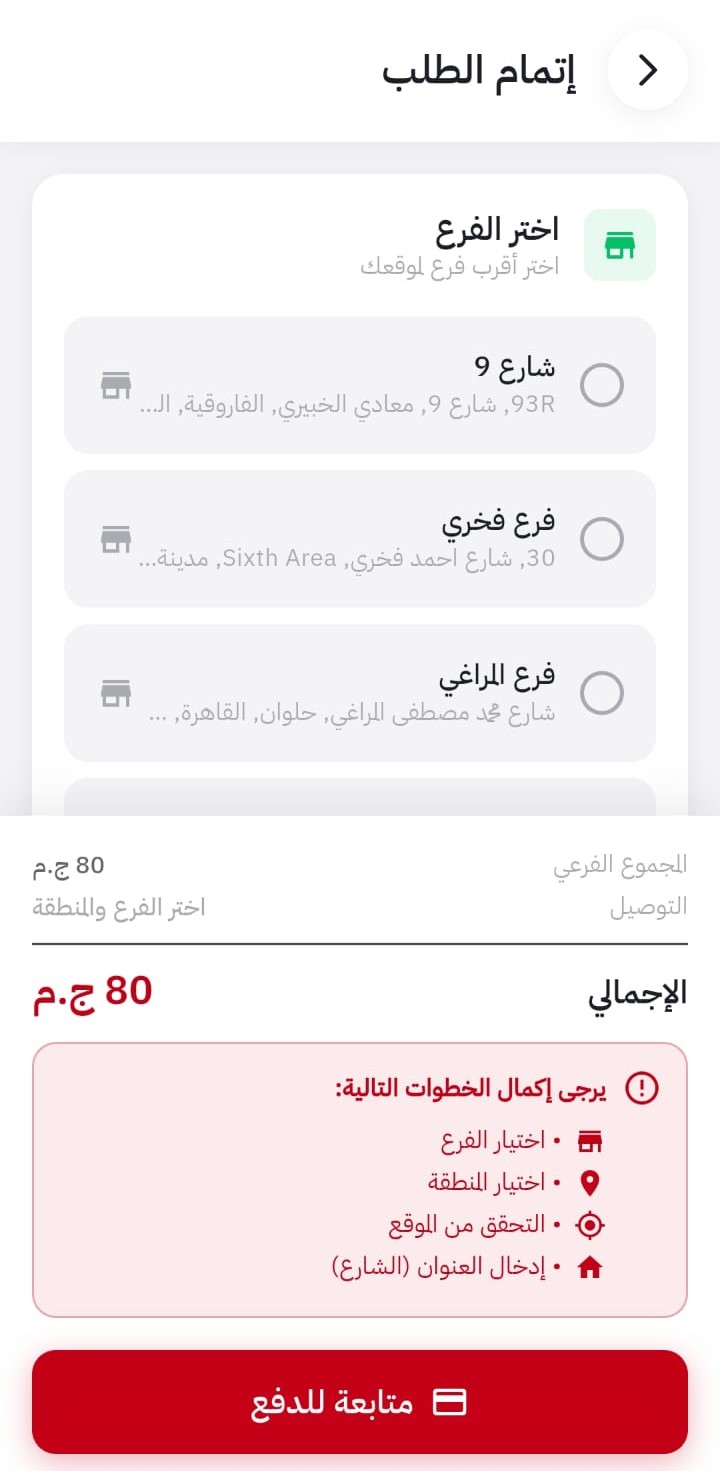Click the branch selection icon in the warning list
720x1471 pixels.
[x=592, y=1139]
